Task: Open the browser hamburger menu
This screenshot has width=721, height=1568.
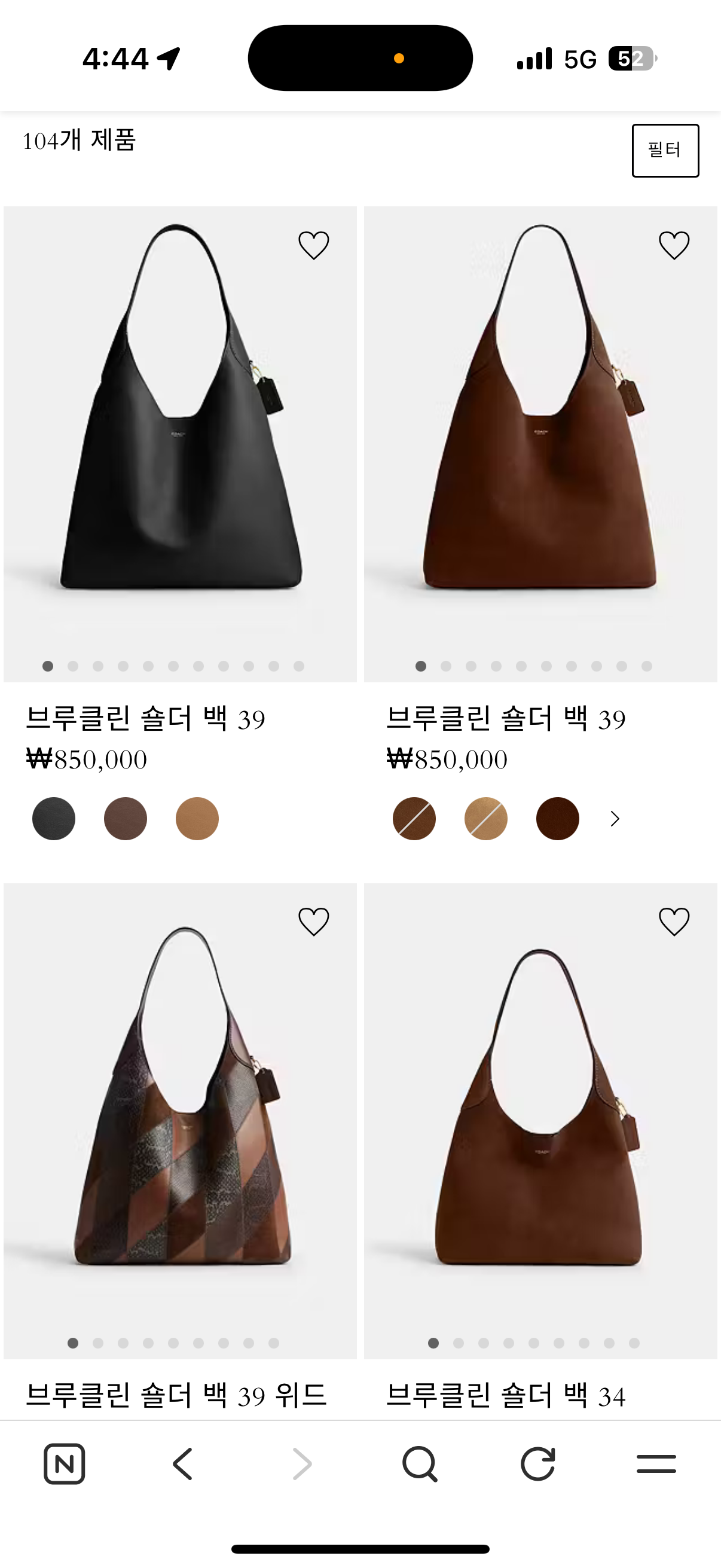Action: click(x=656, y=1464)
